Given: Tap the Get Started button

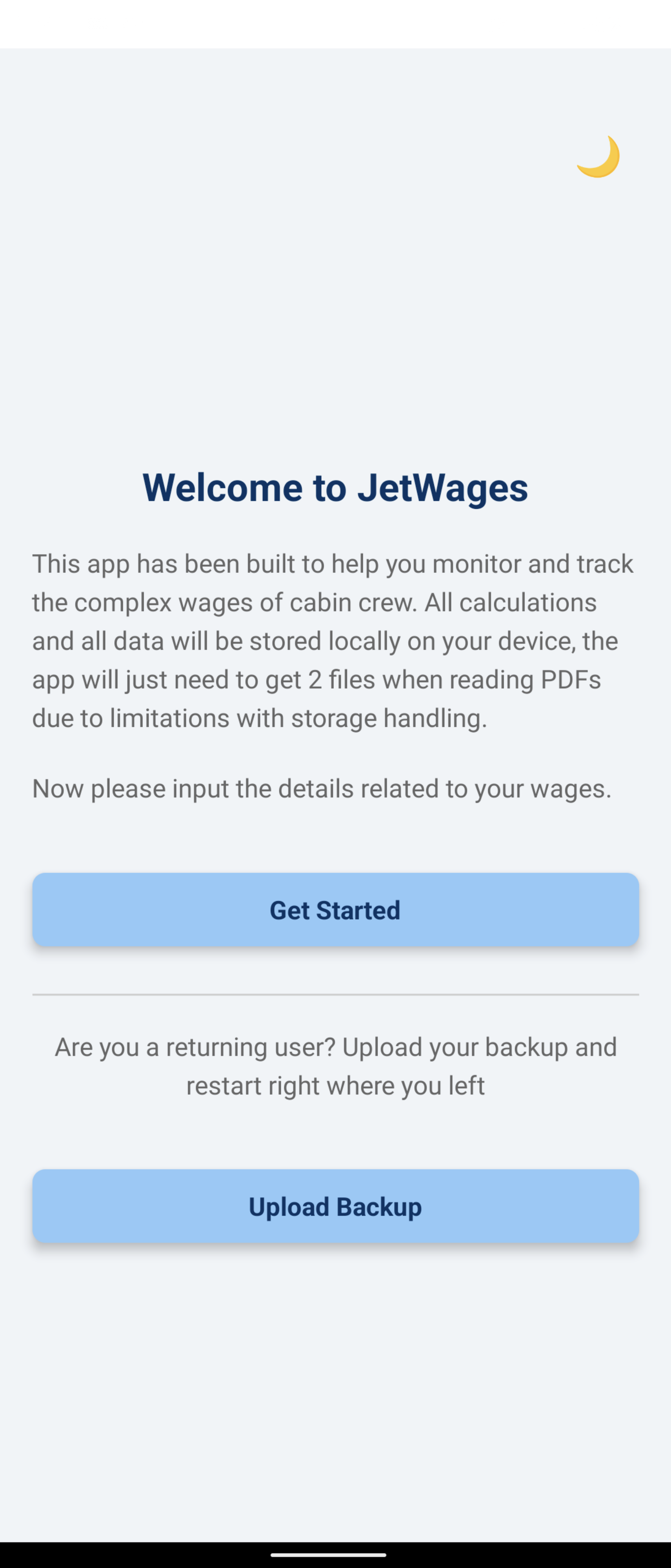Looking at the screenshot, I should [335, 909].
